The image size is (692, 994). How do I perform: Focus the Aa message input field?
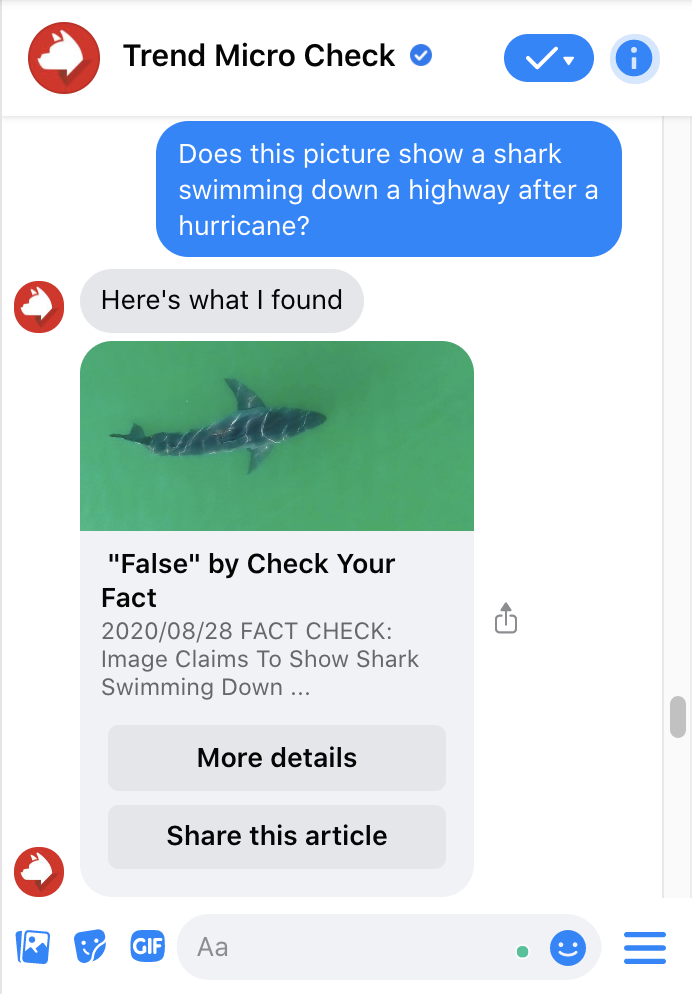click(350, 946)
